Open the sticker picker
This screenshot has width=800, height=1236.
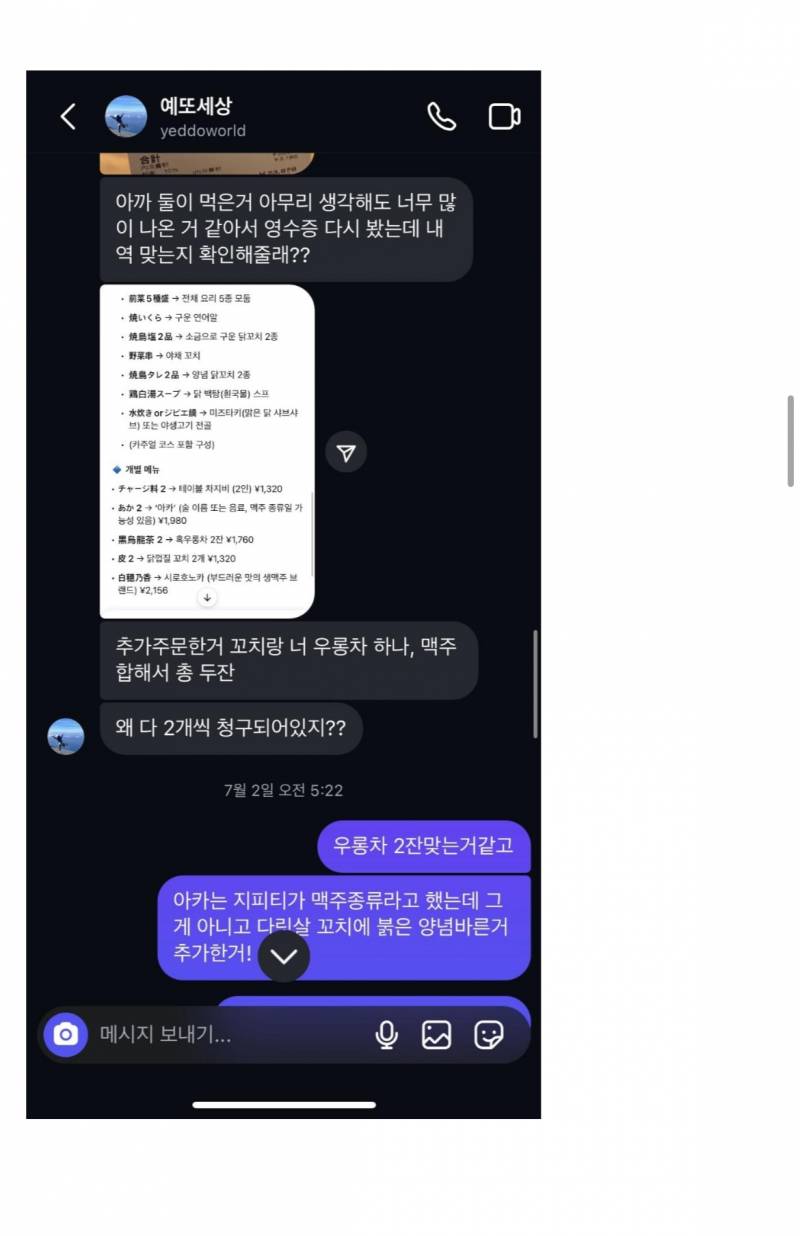pos(488,1035)
